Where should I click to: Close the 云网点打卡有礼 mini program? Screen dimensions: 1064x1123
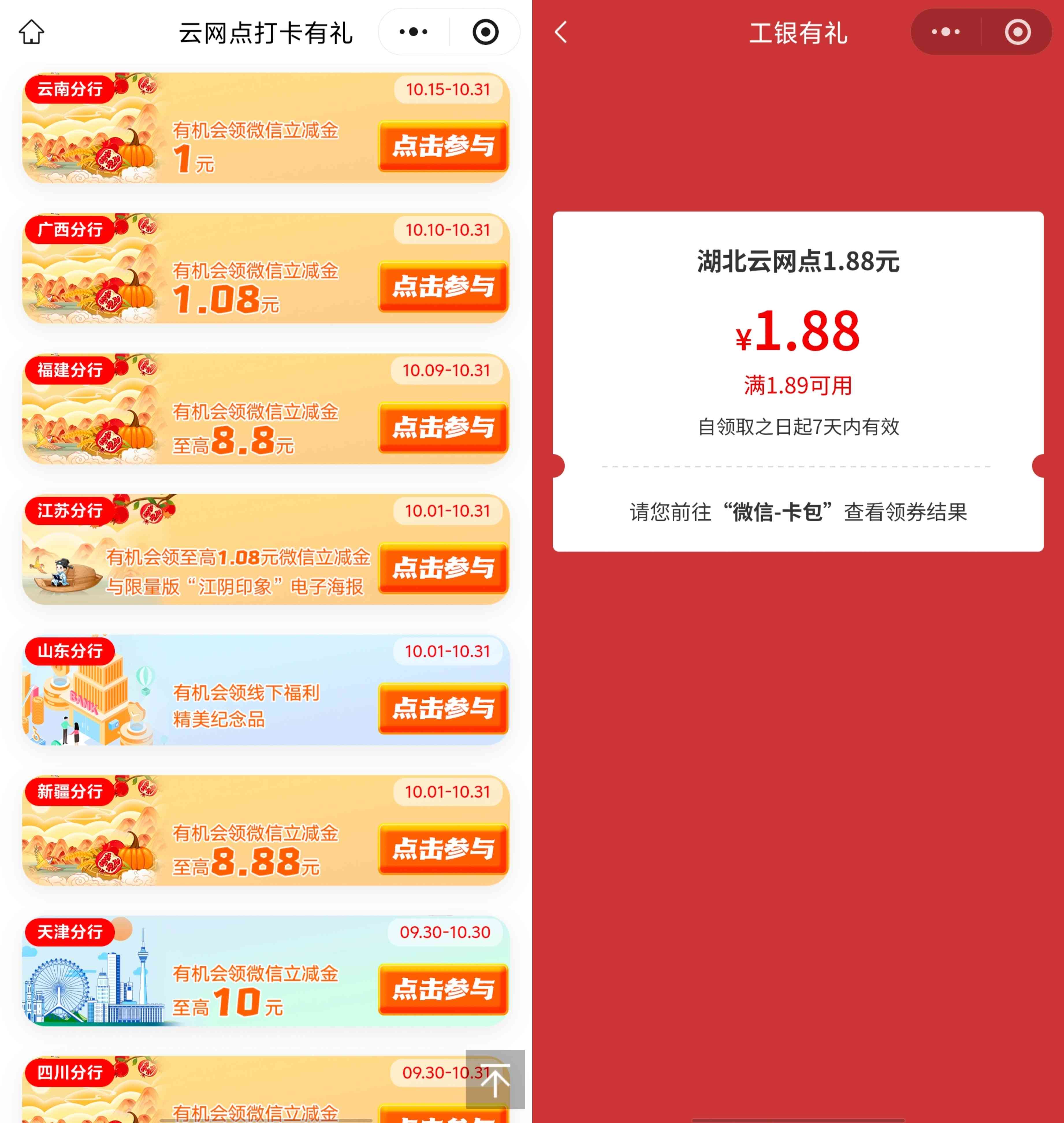[485, 32]
